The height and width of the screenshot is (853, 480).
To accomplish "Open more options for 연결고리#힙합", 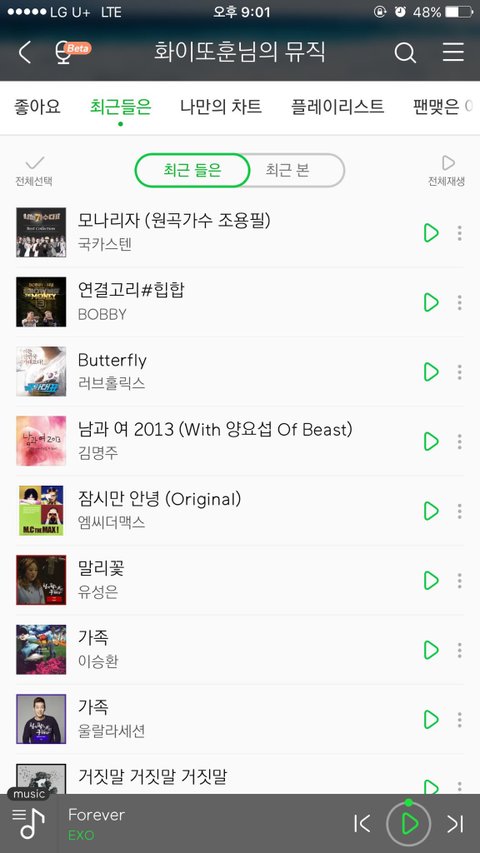I will (460, 302).
